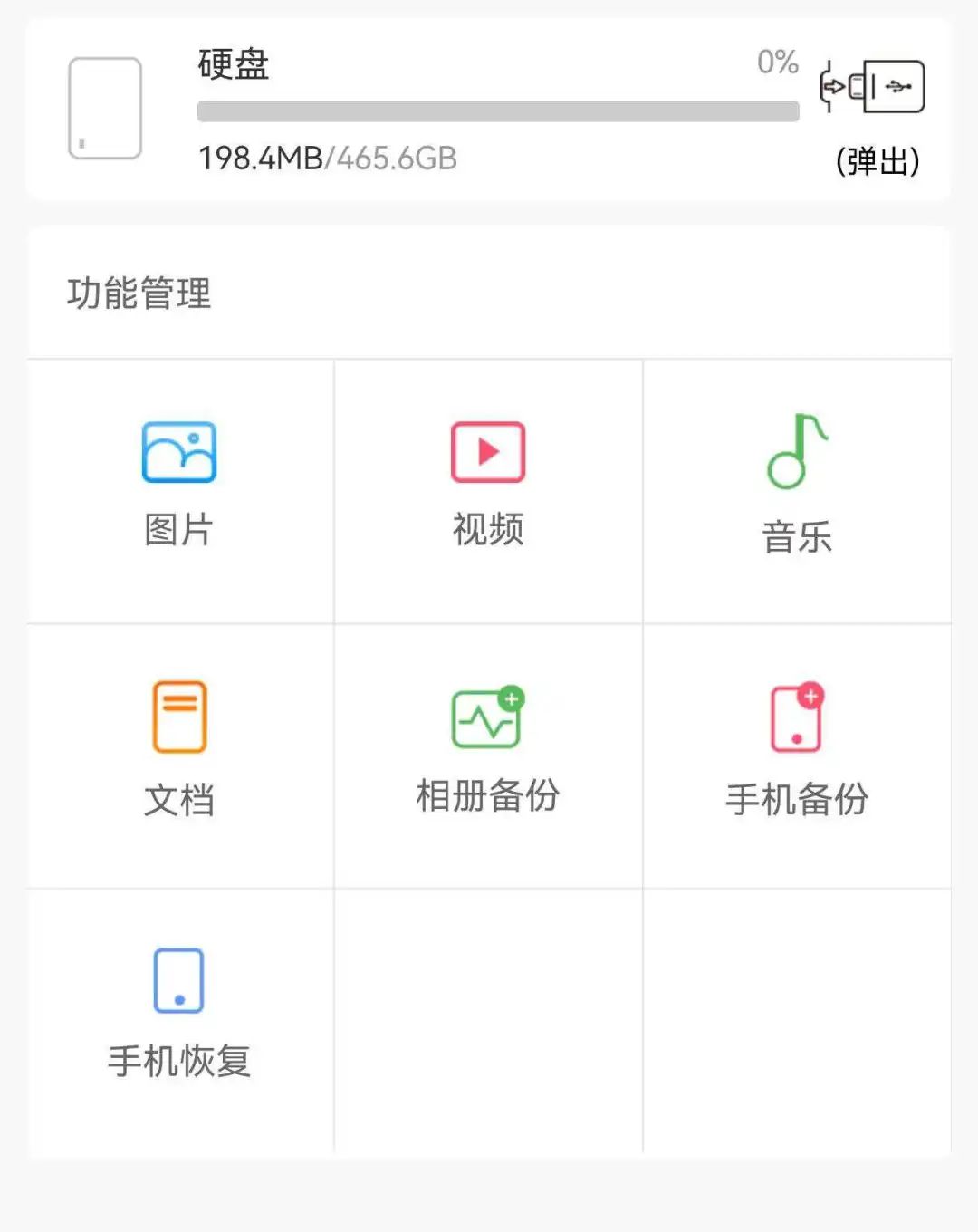This screenshot has width=978, height=1232.
Task: Open the 手机恢复 phone restore icon
Action: 178,978
